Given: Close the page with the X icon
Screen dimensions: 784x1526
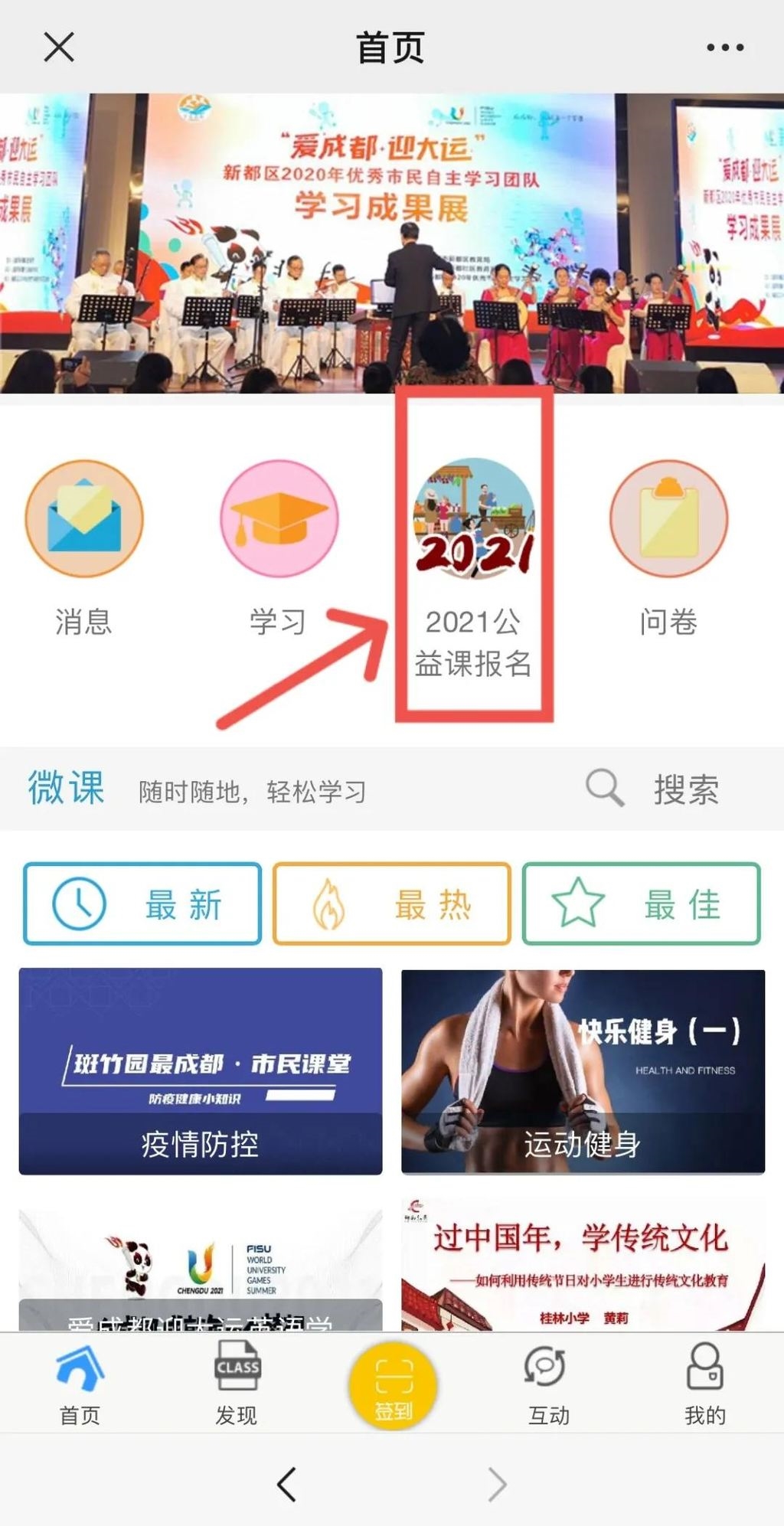Looking at the screenshot, I should pos(59,47).
